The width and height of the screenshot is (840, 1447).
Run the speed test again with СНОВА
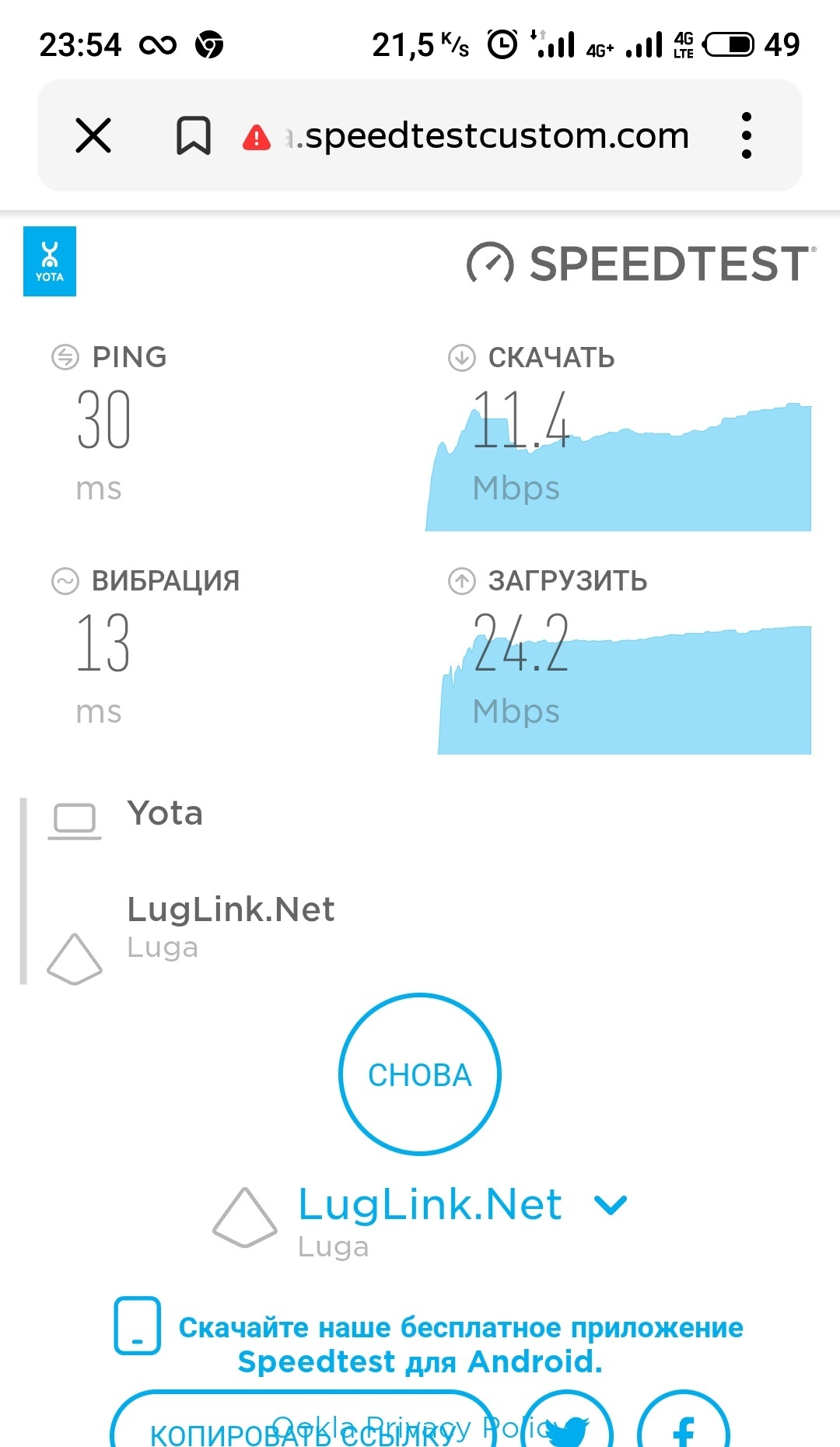[420, 1074]
